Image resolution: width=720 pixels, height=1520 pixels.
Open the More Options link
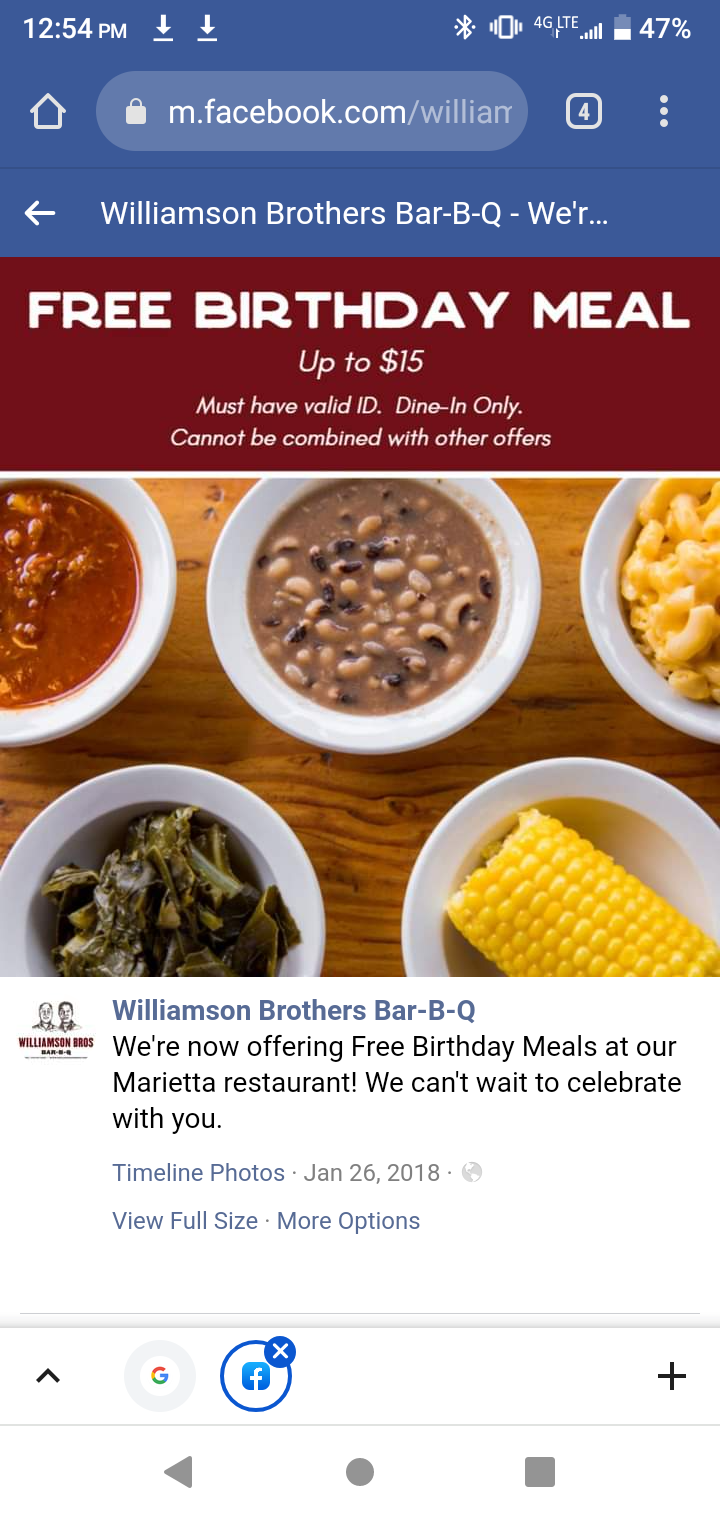[x=348, y=1221]
